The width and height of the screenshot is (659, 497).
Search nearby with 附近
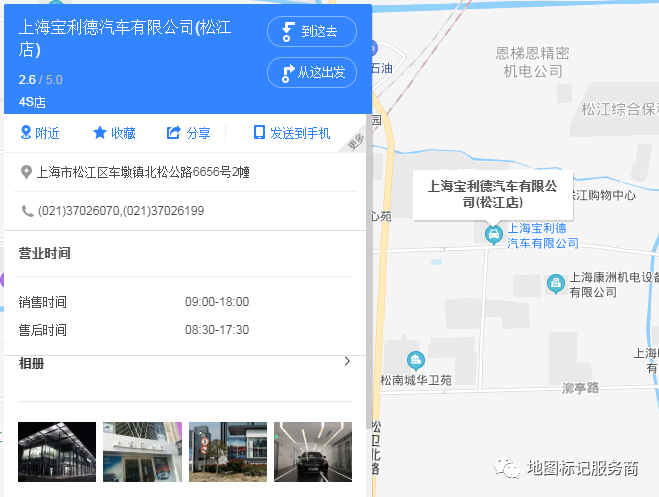point(40,133)
